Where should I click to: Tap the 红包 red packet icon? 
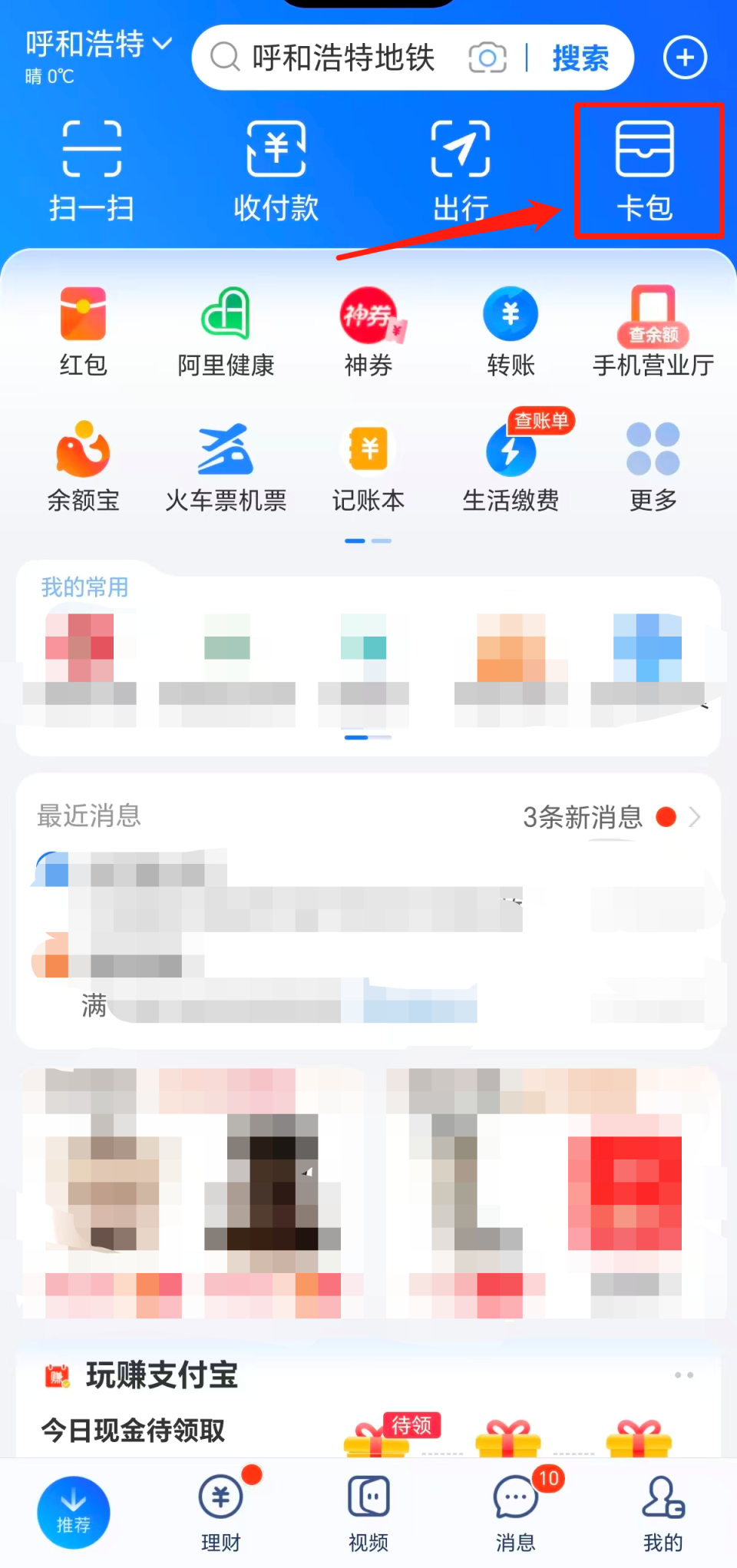[83, 326]
